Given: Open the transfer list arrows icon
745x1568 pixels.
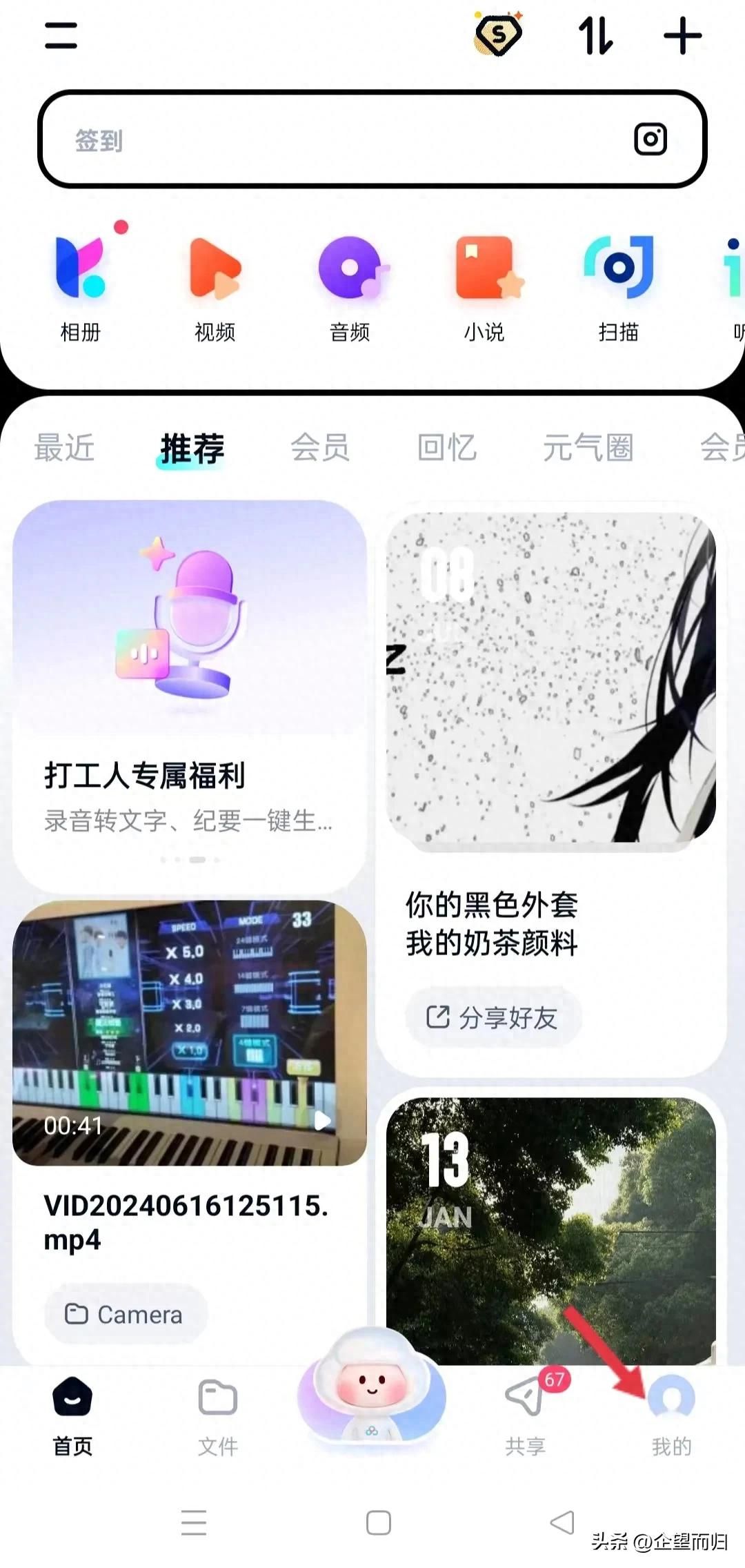Looking at the screenshot, I should 595,35.
